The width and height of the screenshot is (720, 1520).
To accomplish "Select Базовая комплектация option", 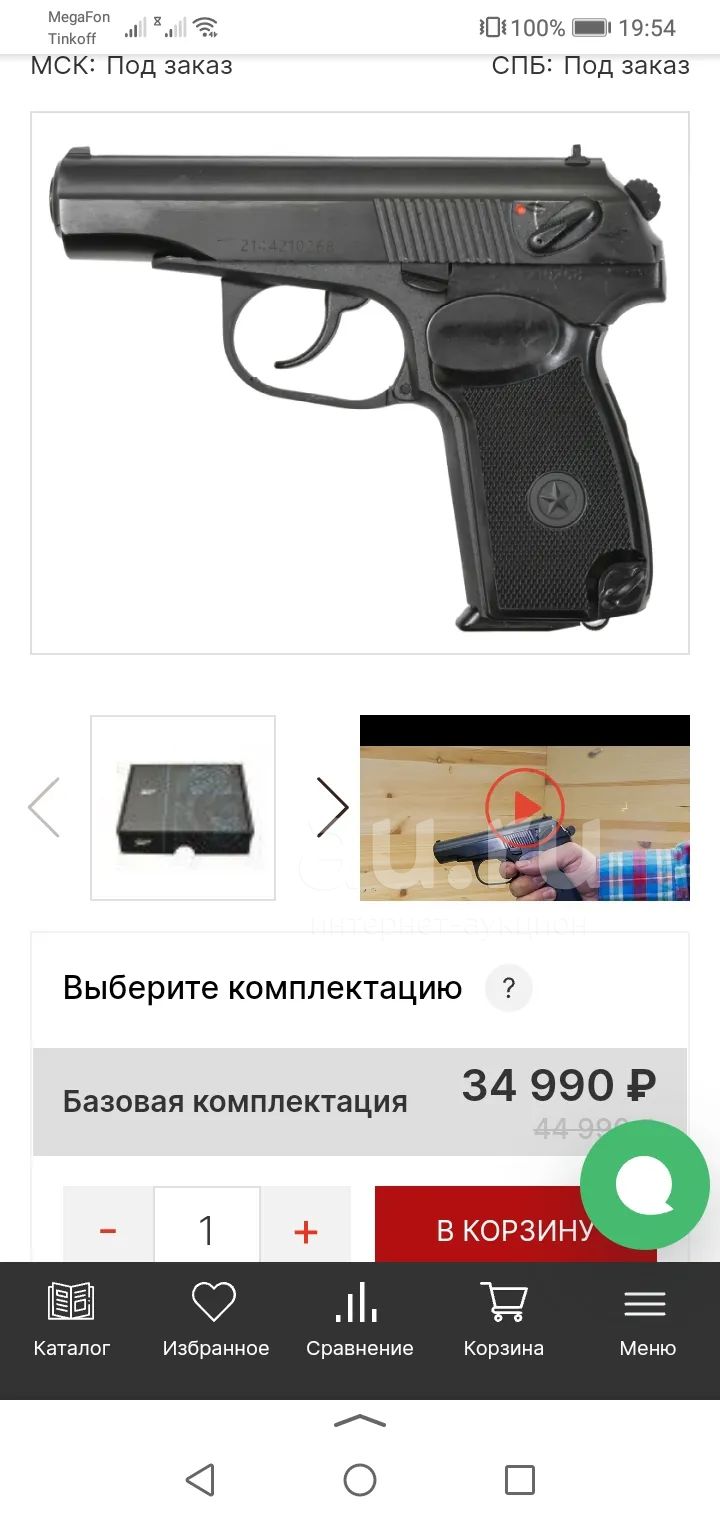I will (360, 1102).
